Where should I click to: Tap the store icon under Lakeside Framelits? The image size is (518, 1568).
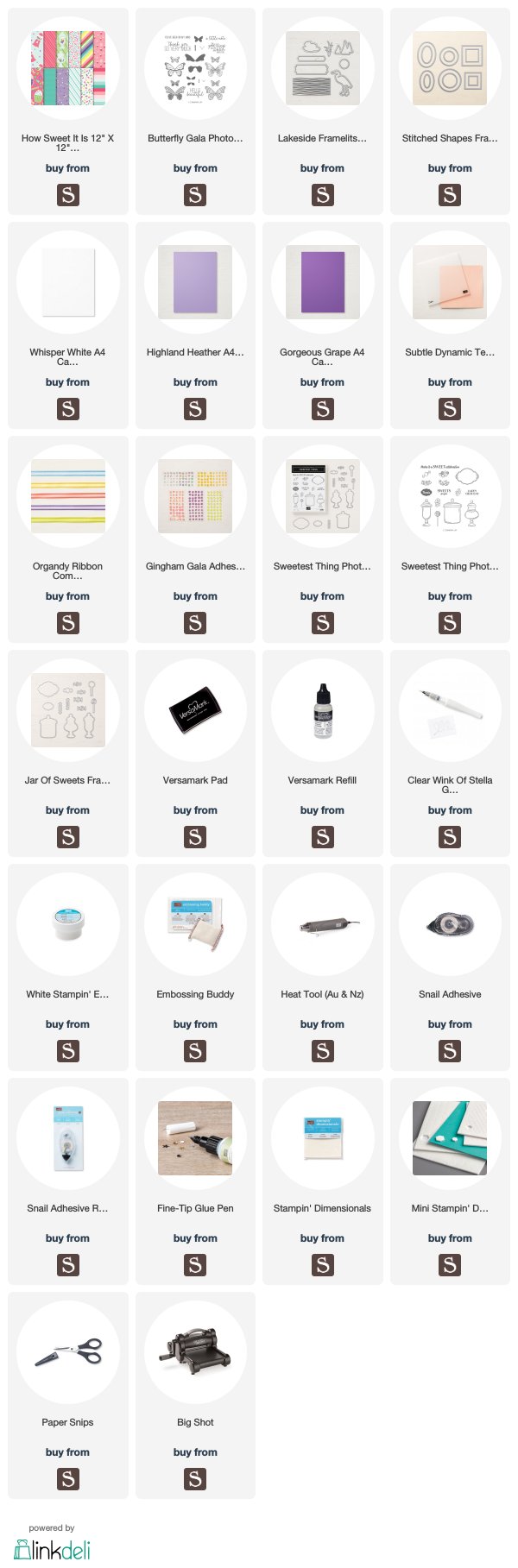pos(322,195)
